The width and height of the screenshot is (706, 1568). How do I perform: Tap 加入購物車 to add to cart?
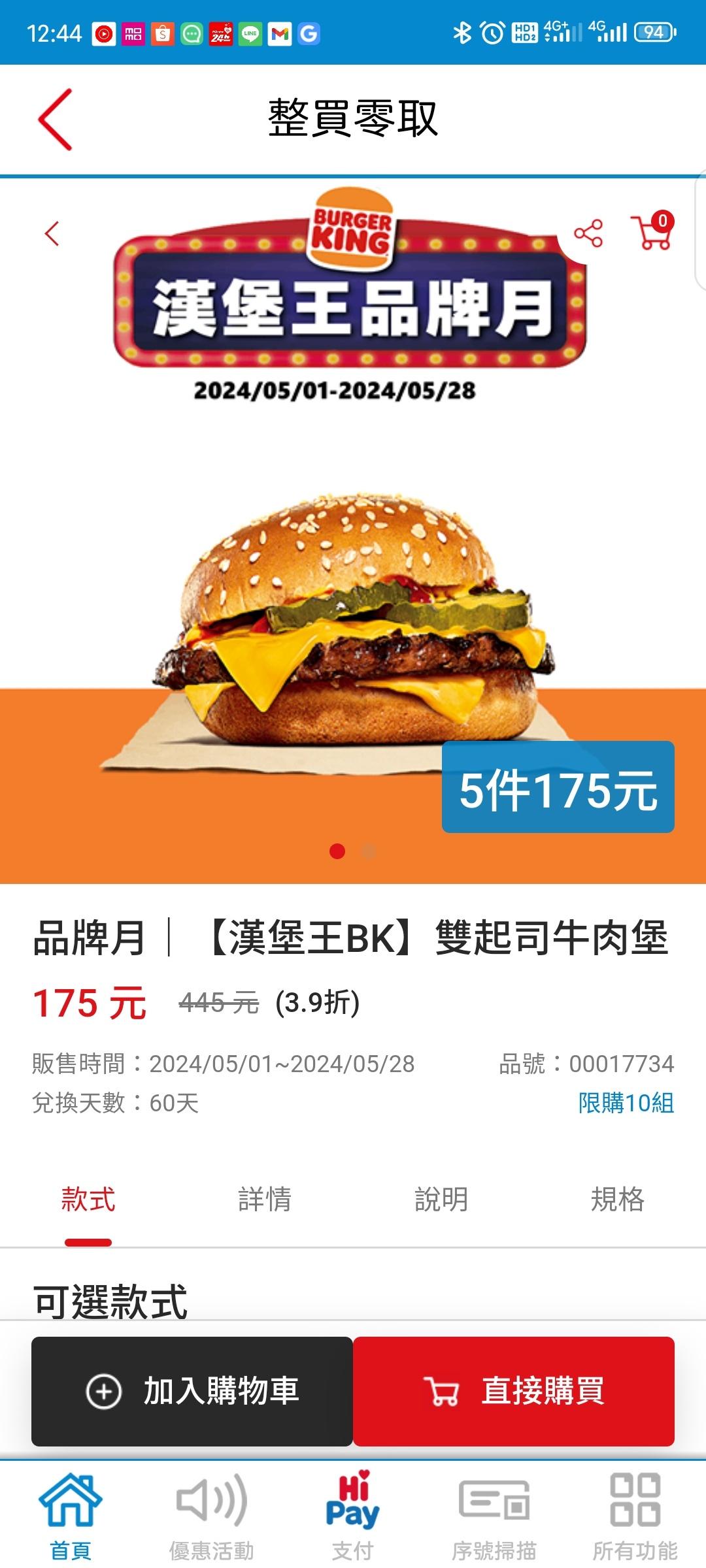point(192,1391)
